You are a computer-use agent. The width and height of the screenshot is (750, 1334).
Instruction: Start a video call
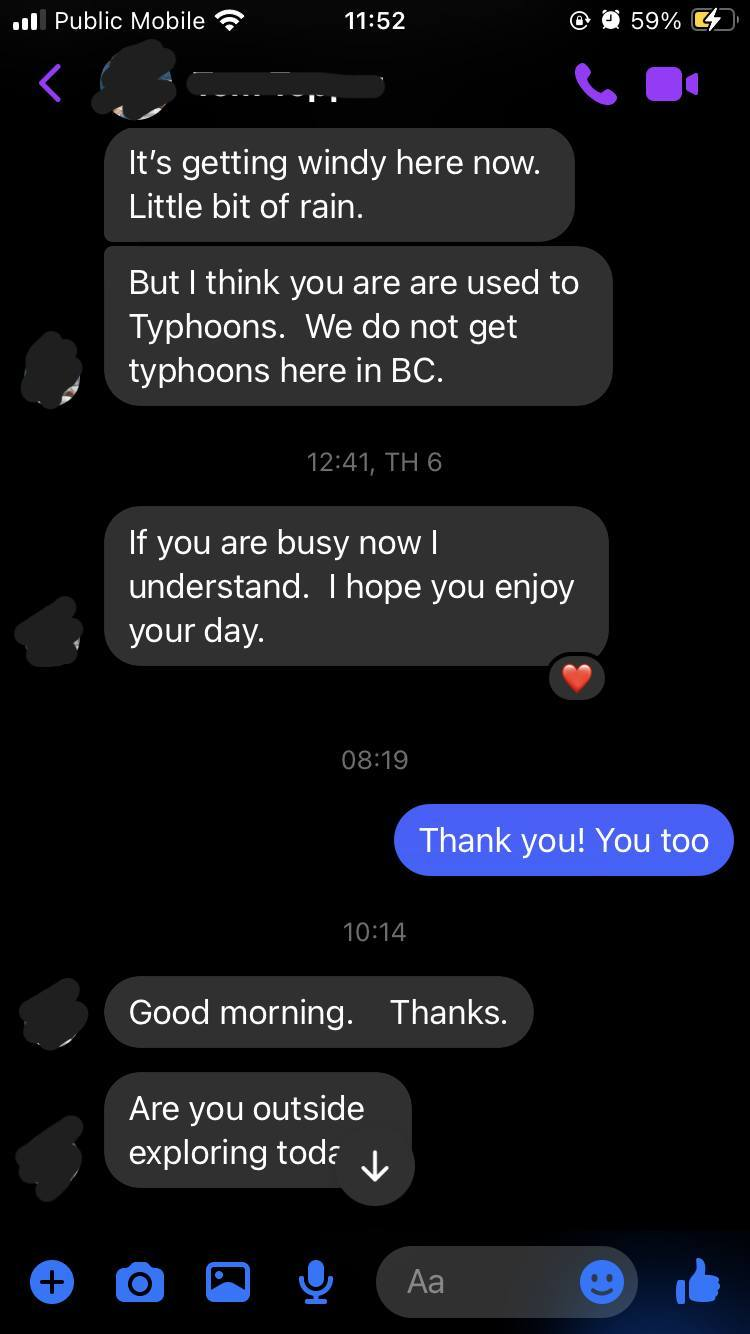[x=671, y=84]
